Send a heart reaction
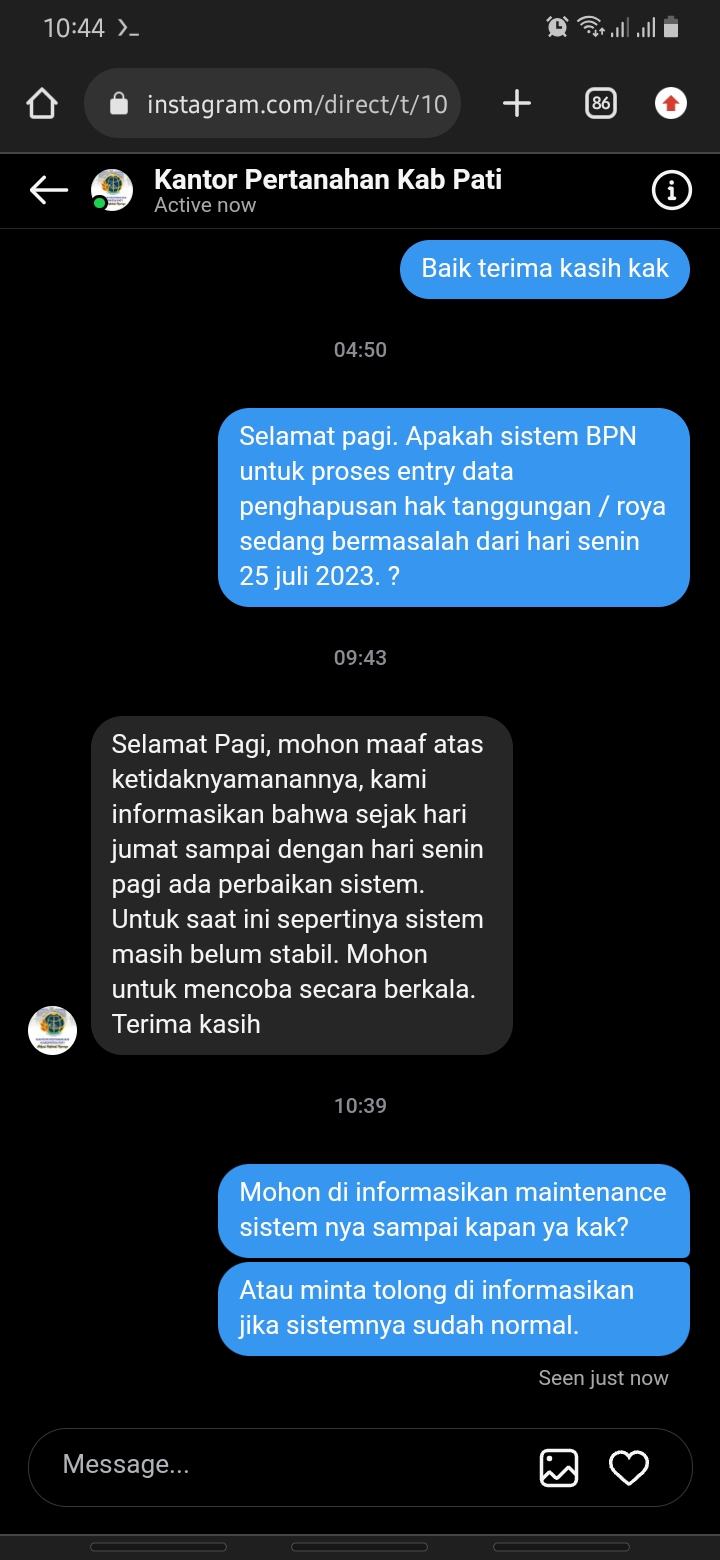The width and height of the screenshot is (720, 1560). tap(629, 1467)
